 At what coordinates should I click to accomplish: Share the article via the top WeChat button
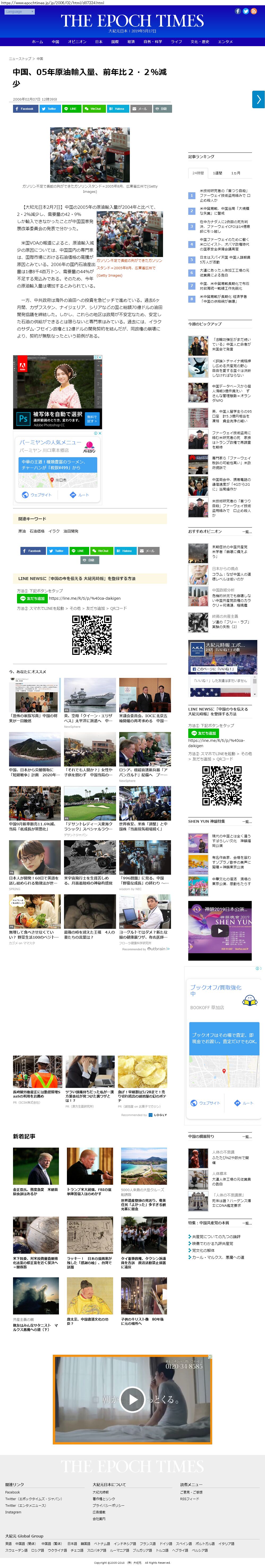[93, 109]
